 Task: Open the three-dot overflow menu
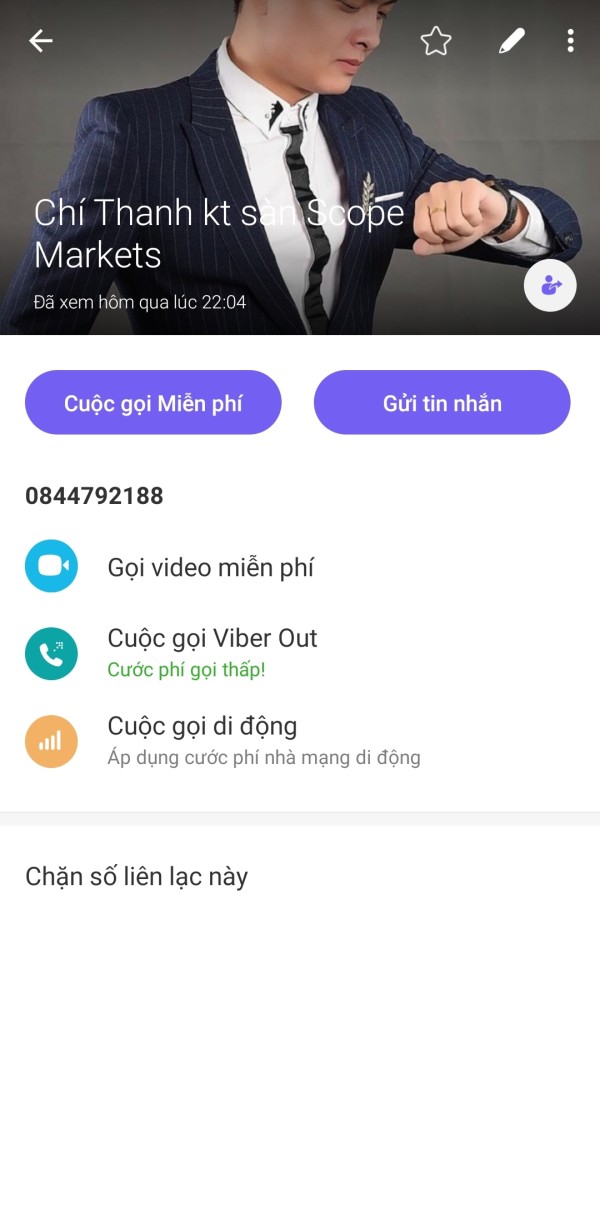(x=570, y=41)
